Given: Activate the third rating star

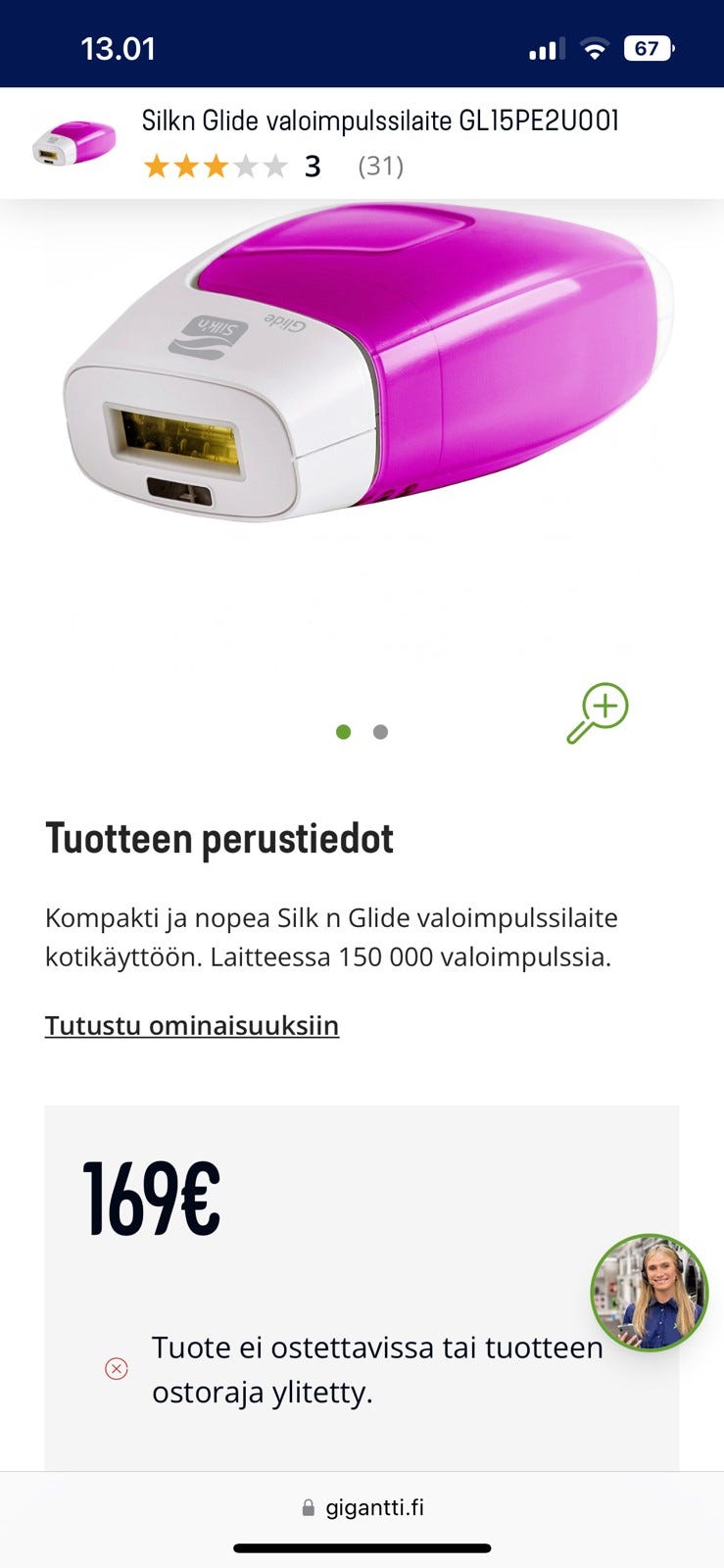Looking at the screenshot, I should pyautogui.click(x=213, y=166).
